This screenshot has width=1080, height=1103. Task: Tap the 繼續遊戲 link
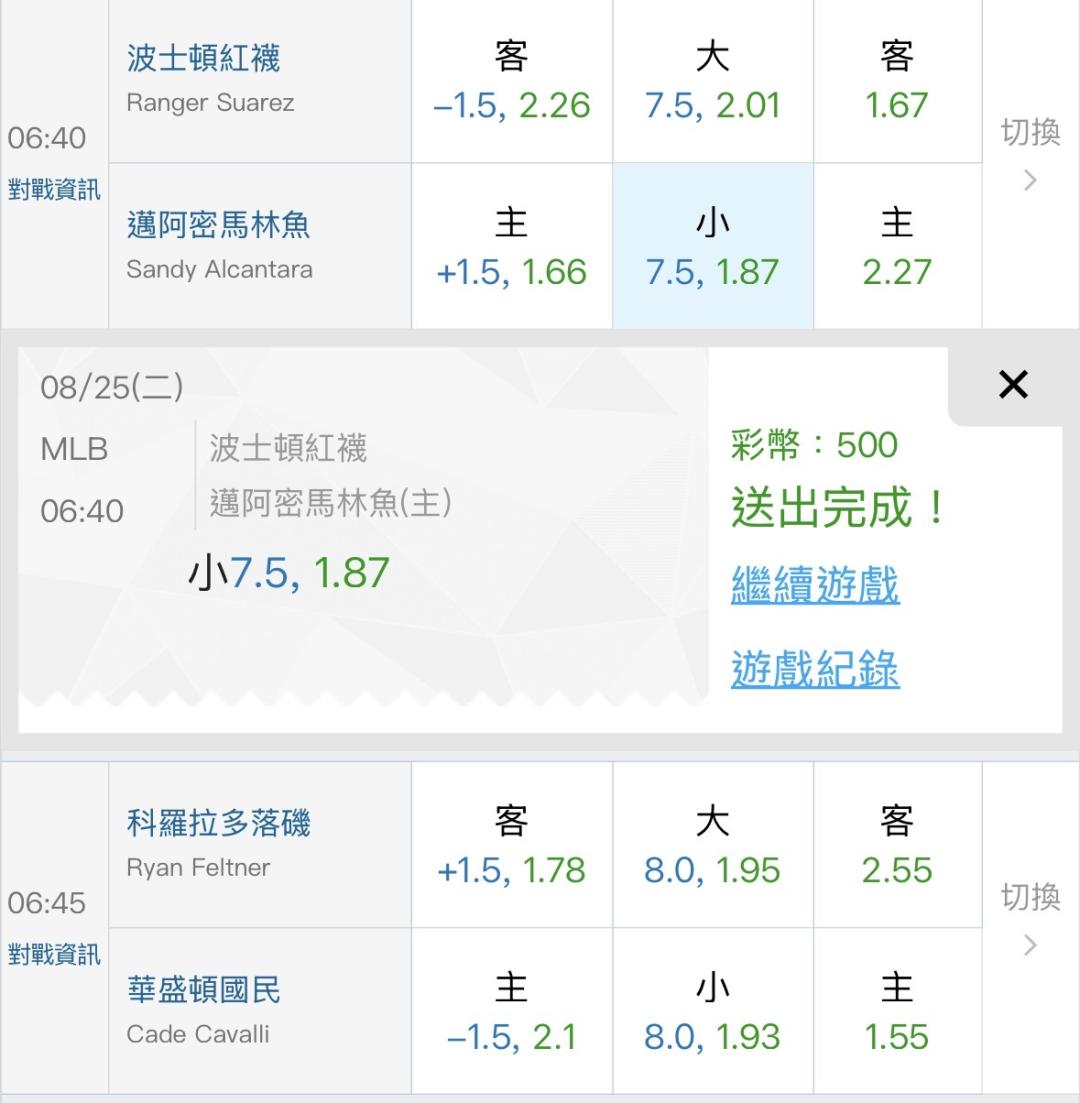[x=815, y=585]
